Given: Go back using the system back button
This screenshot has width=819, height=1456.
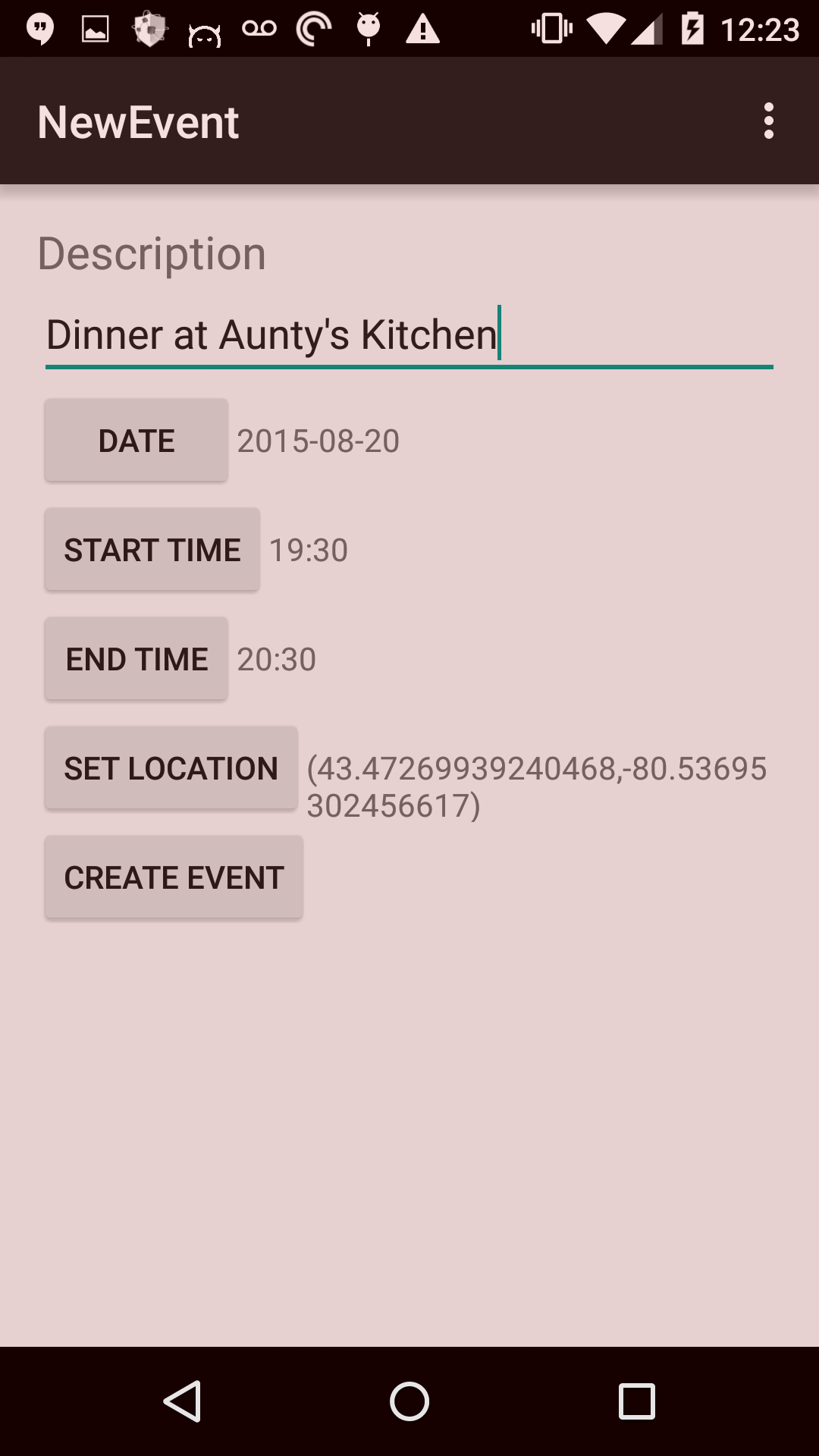Looking at the screenshot, I should point(182,1401).
